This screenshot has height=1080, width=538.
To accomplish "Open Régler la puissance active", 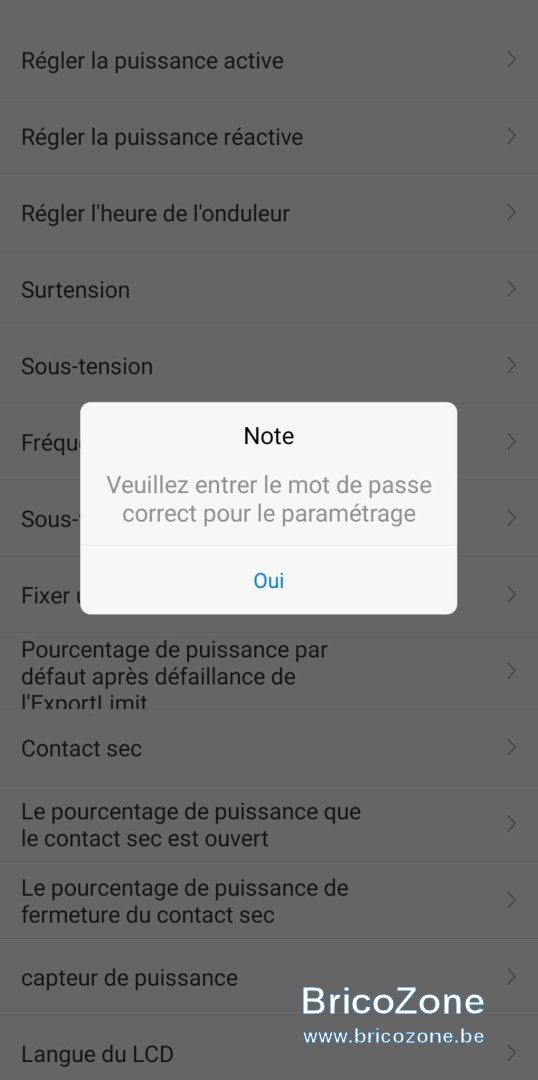I will pos(269,60).
